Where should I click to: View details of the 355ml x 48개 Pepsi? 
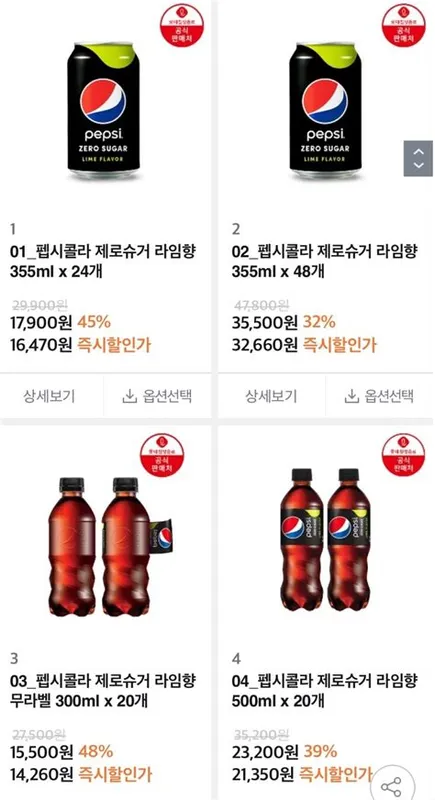coord(271,396)
